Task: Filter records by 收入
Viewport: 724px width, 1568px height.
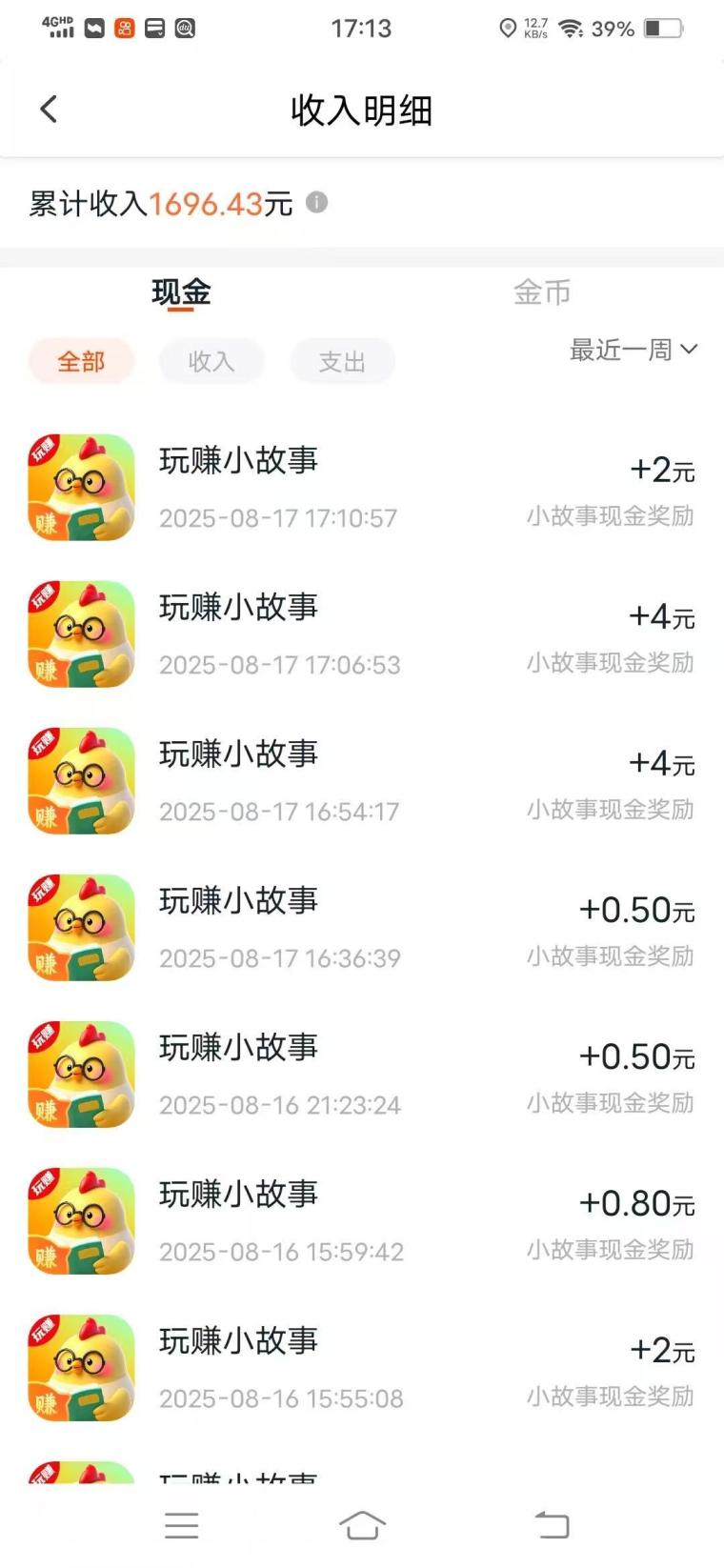Action: 211,362
